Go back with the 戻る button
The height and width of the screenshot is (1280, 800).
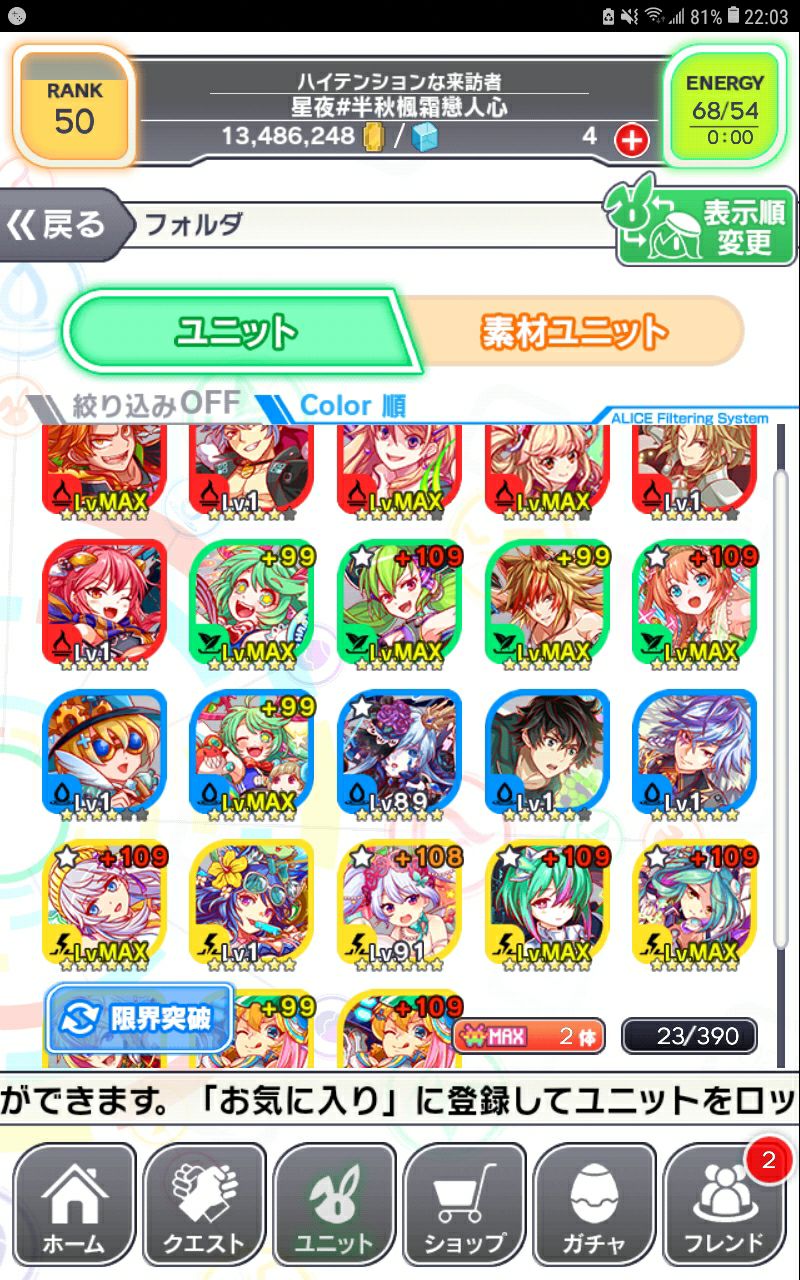point(60,225)
